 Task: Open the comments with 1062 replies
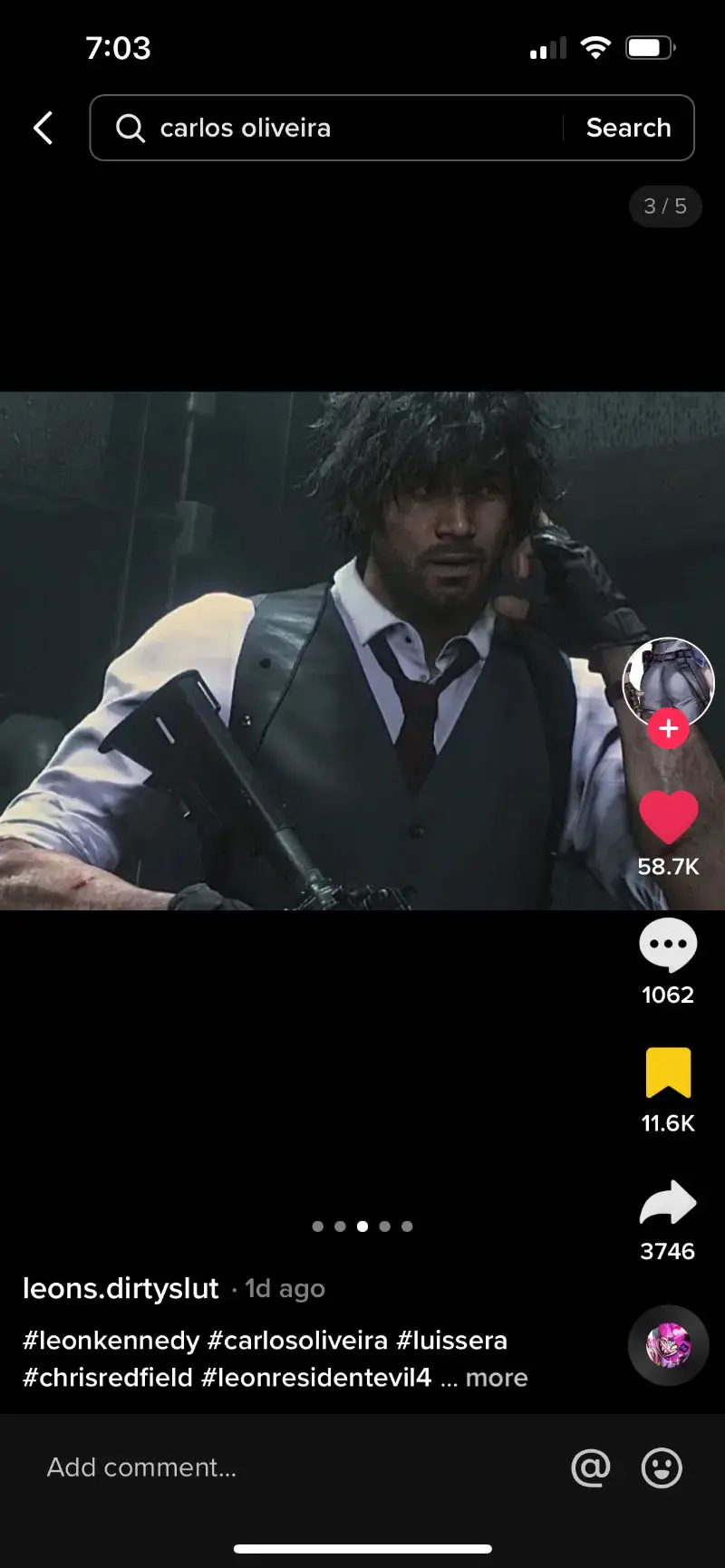click(668, 946)
